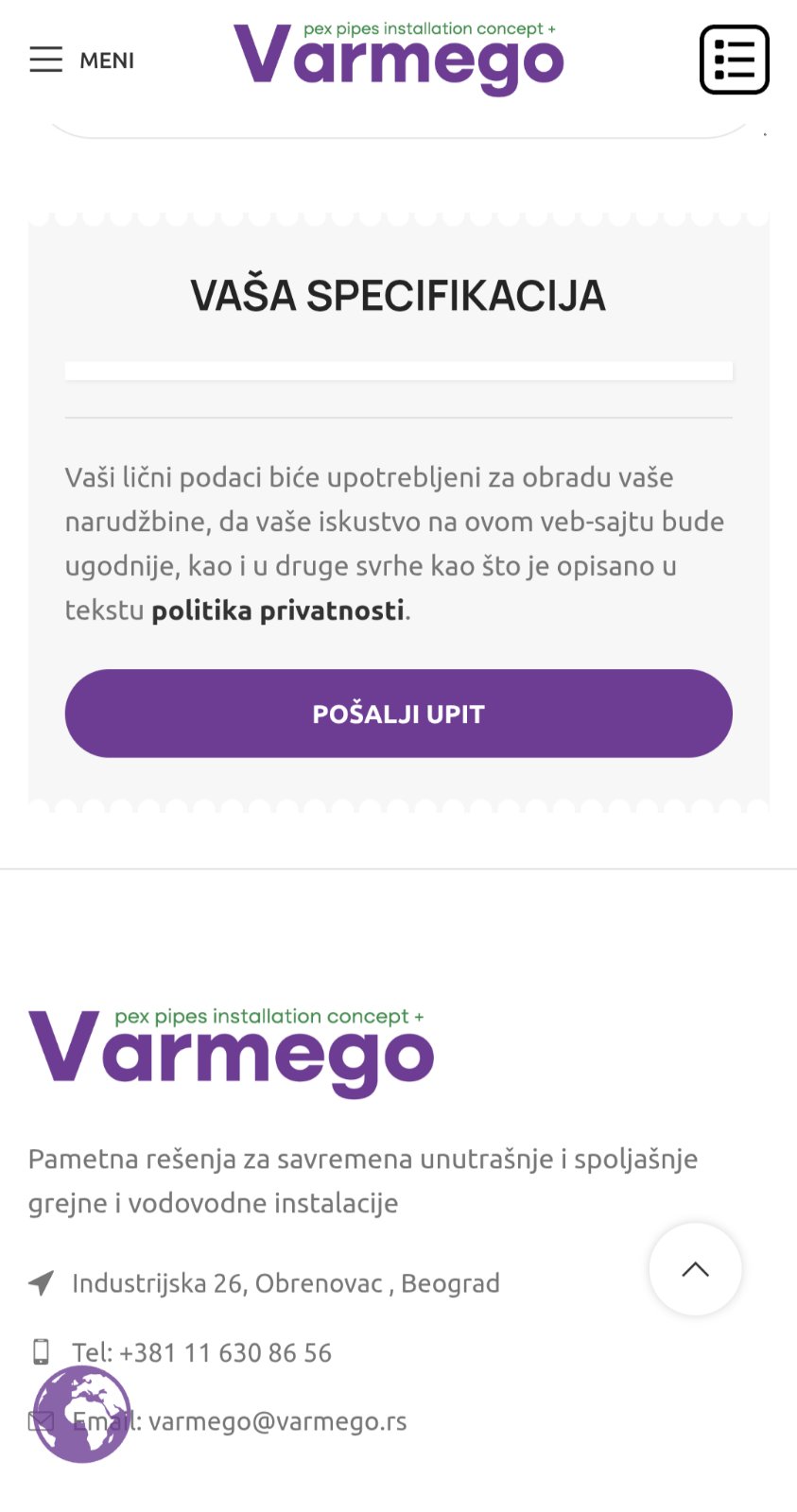Open the MENI hamburger menu
This screenshot has height=1512, width=797.
pos(81,60)
